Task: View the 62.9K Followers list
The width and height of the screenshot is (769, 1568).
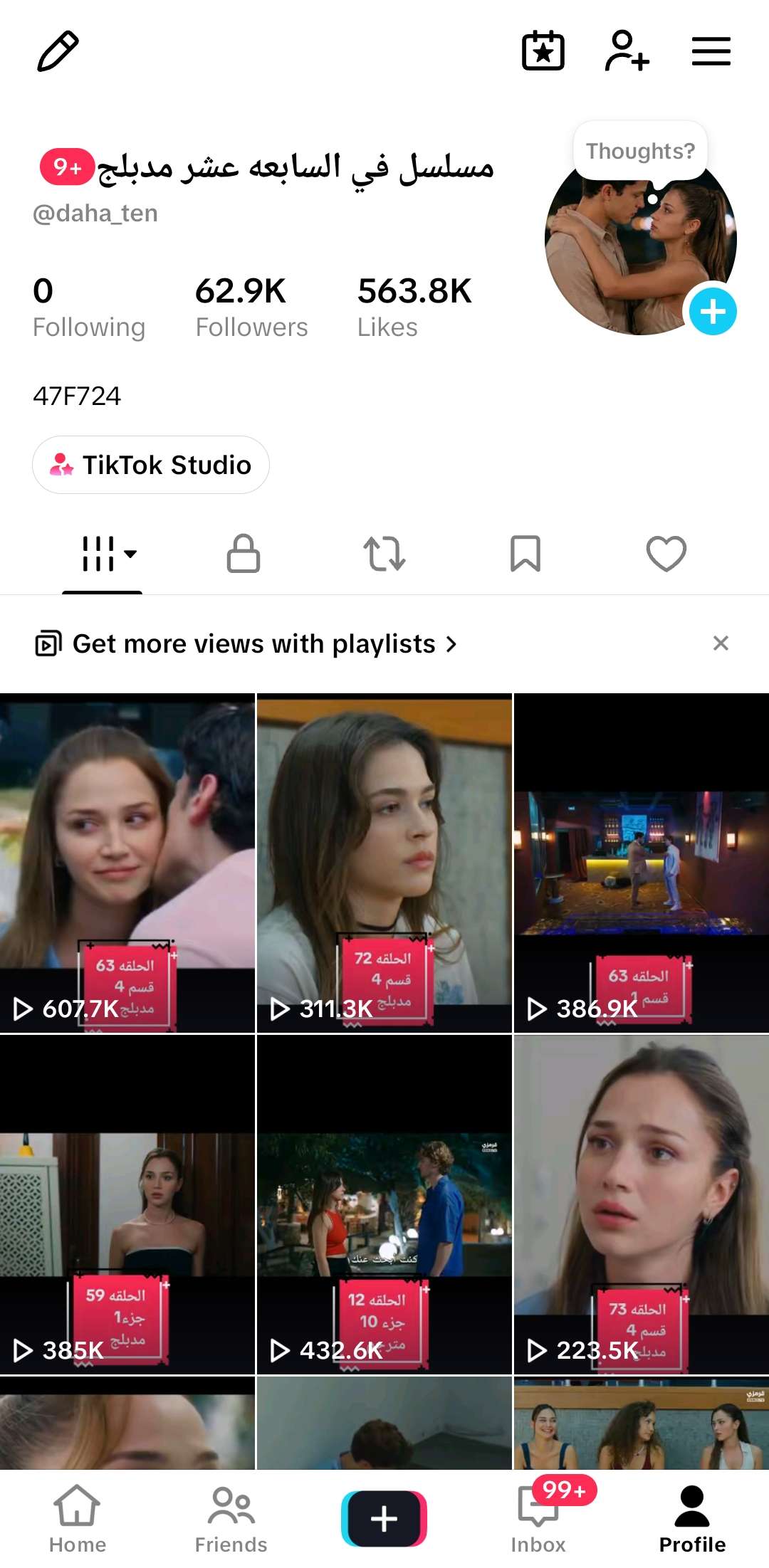Action: [251, 307]
